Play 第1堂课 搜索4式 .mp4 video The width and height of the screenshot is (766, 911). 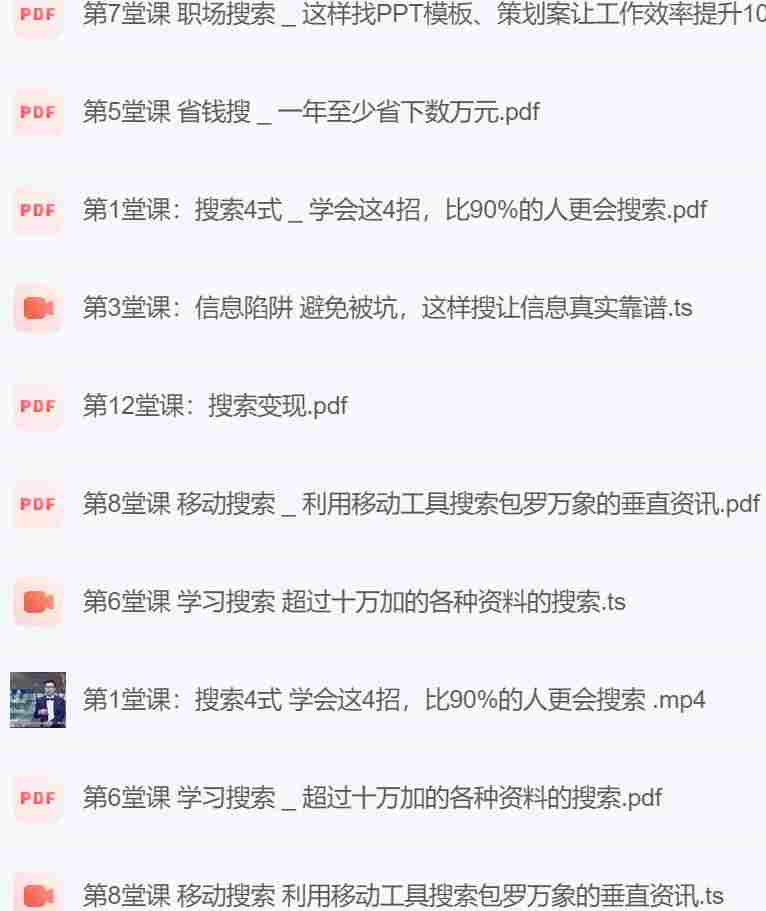[x=393, y=700]
